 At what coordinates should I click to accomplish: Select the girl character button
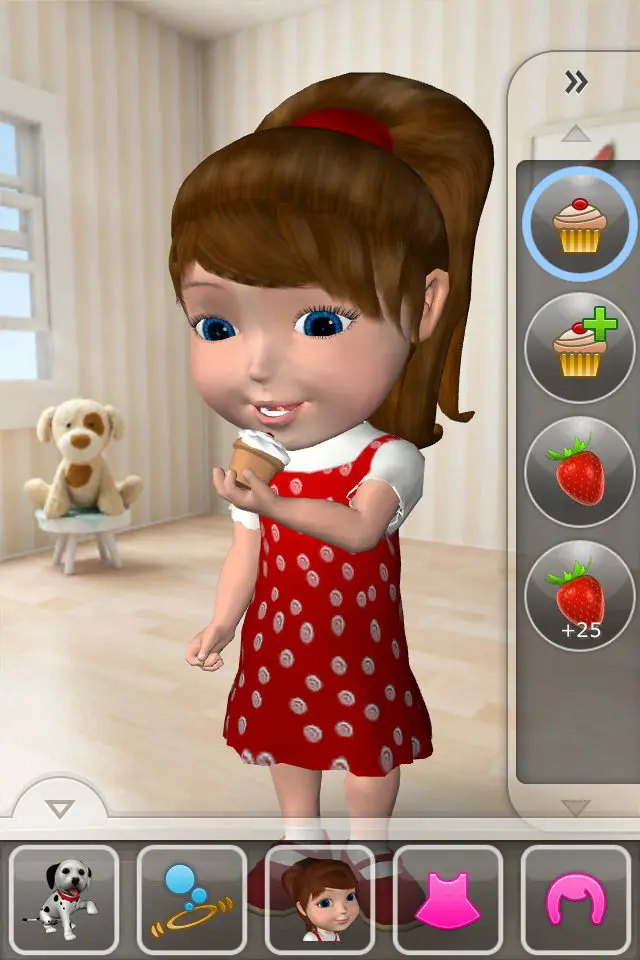click(320, 900)
